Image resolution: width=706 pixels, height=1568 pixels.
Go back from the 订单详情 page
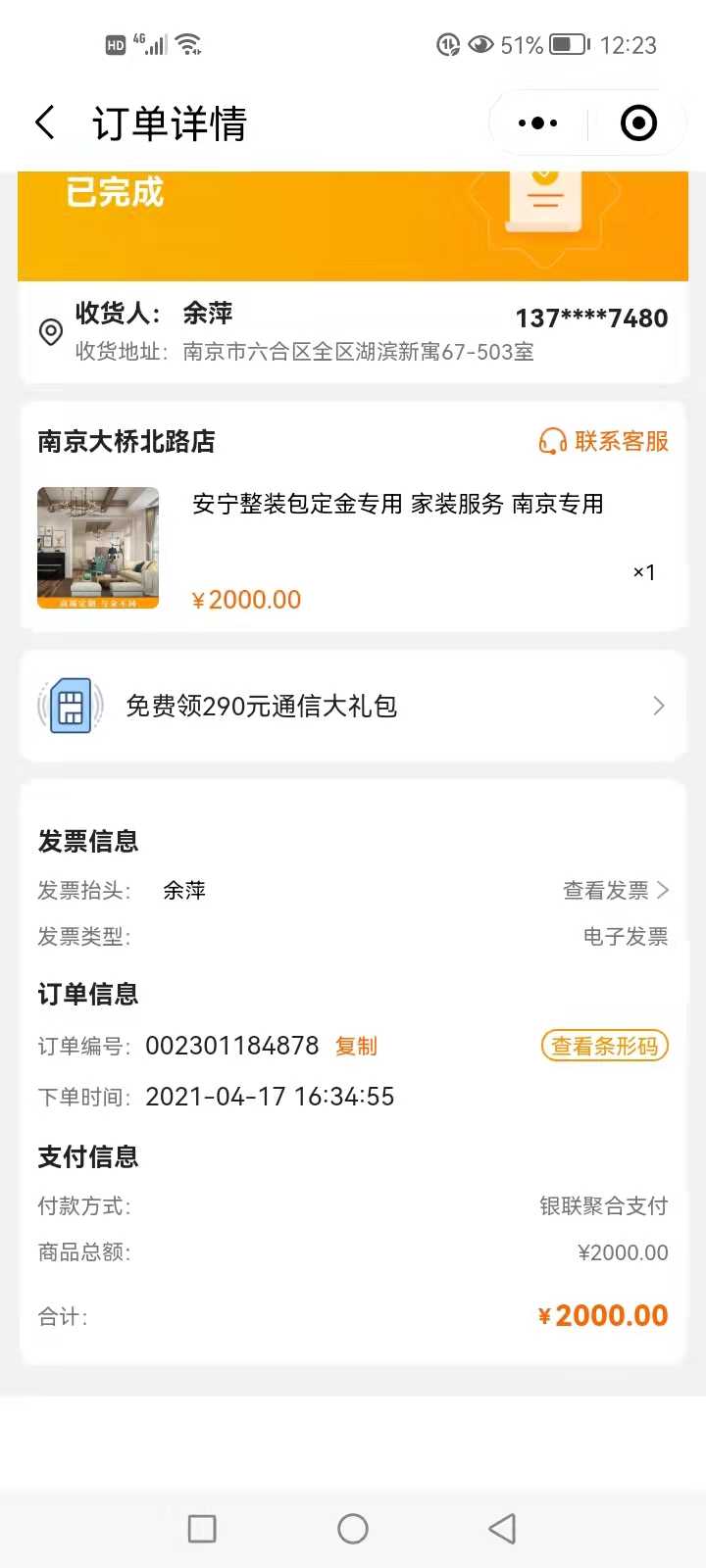(45, 123)
